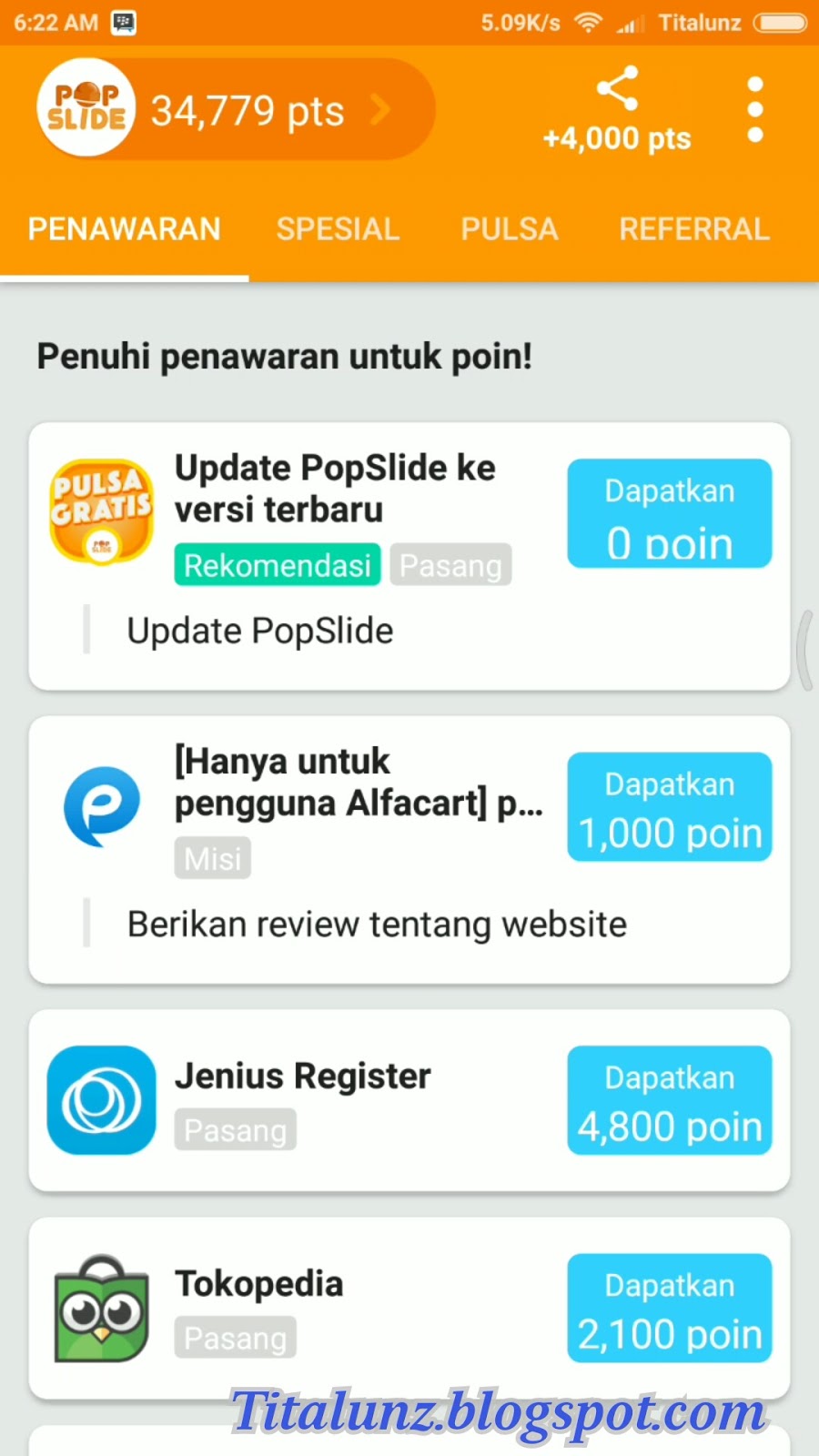819x1456 pixels.
Task: Open the Titalunz.blogspot.com watermark link
Action: [x=500, y=1411]
